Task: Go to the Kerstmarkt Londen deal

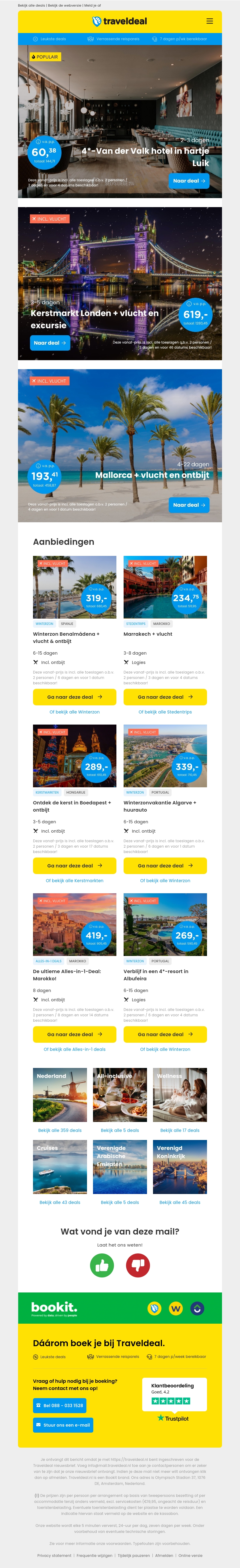Action: (x=50, y=343)
